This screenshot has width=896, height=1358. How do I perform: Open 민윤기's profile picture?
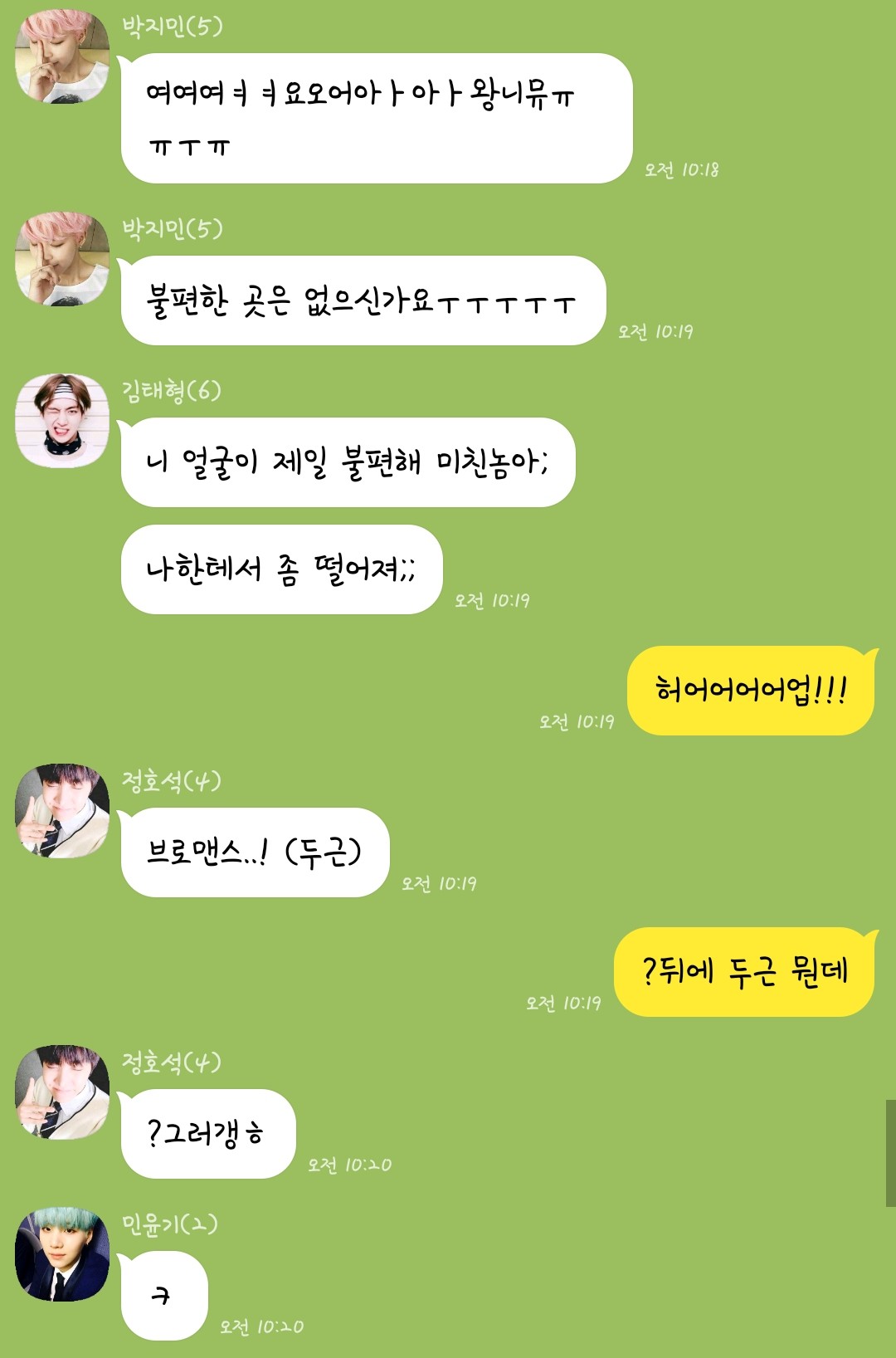62,1253
